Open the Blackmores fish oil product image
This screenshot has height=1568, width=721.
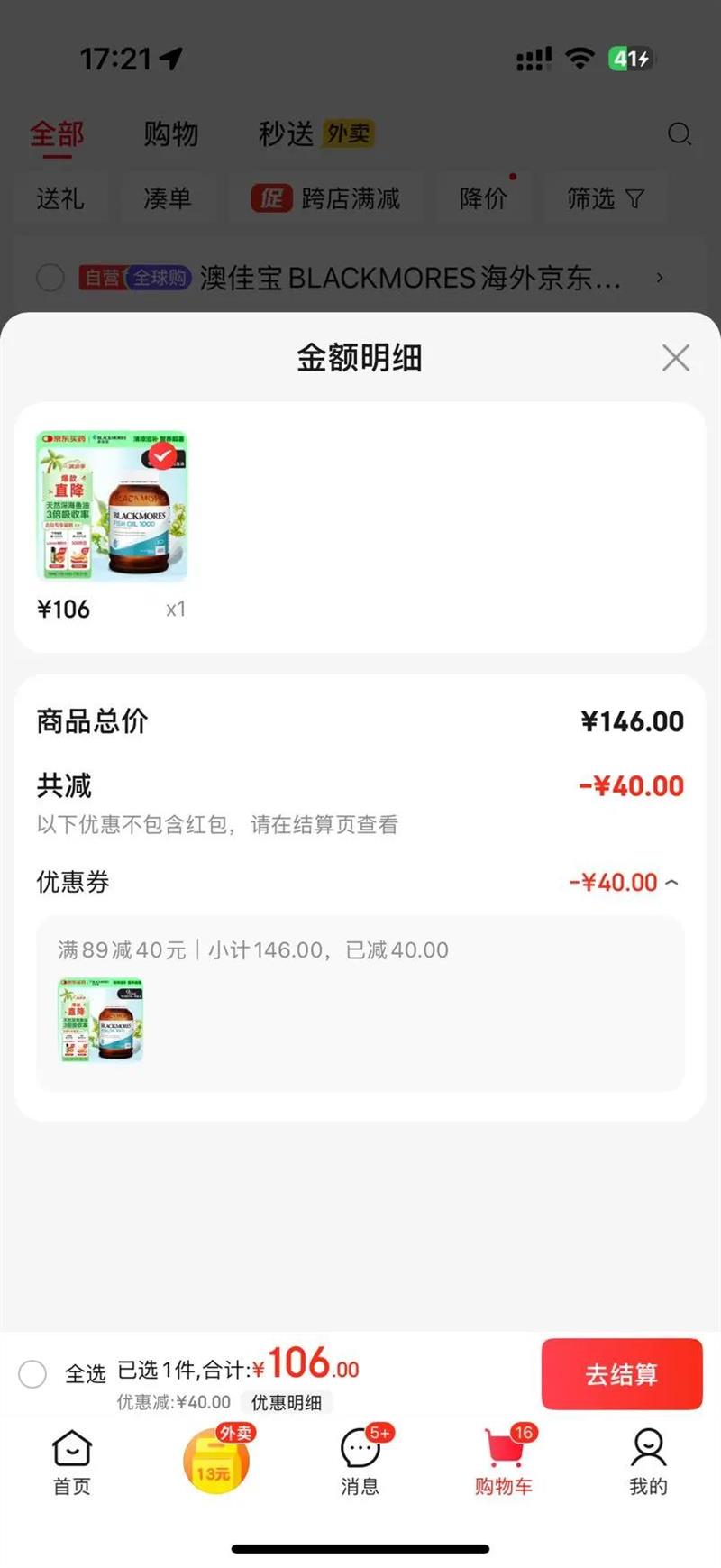click(x=112, y=505)
